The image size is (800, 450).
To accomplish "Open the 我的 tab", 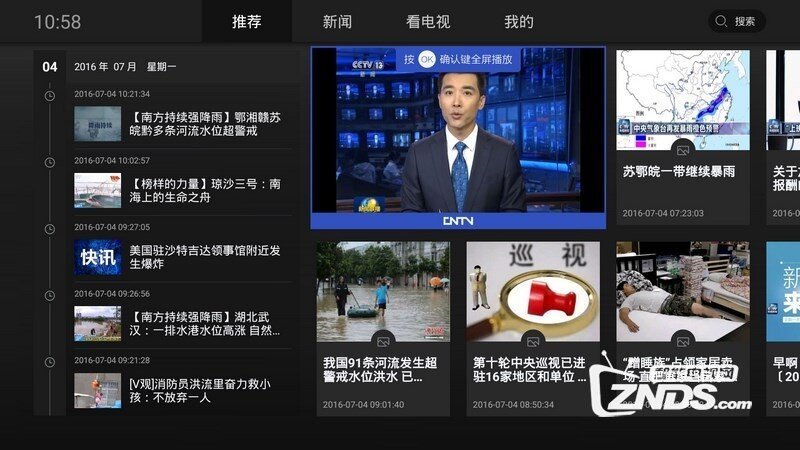I will 518,21.
